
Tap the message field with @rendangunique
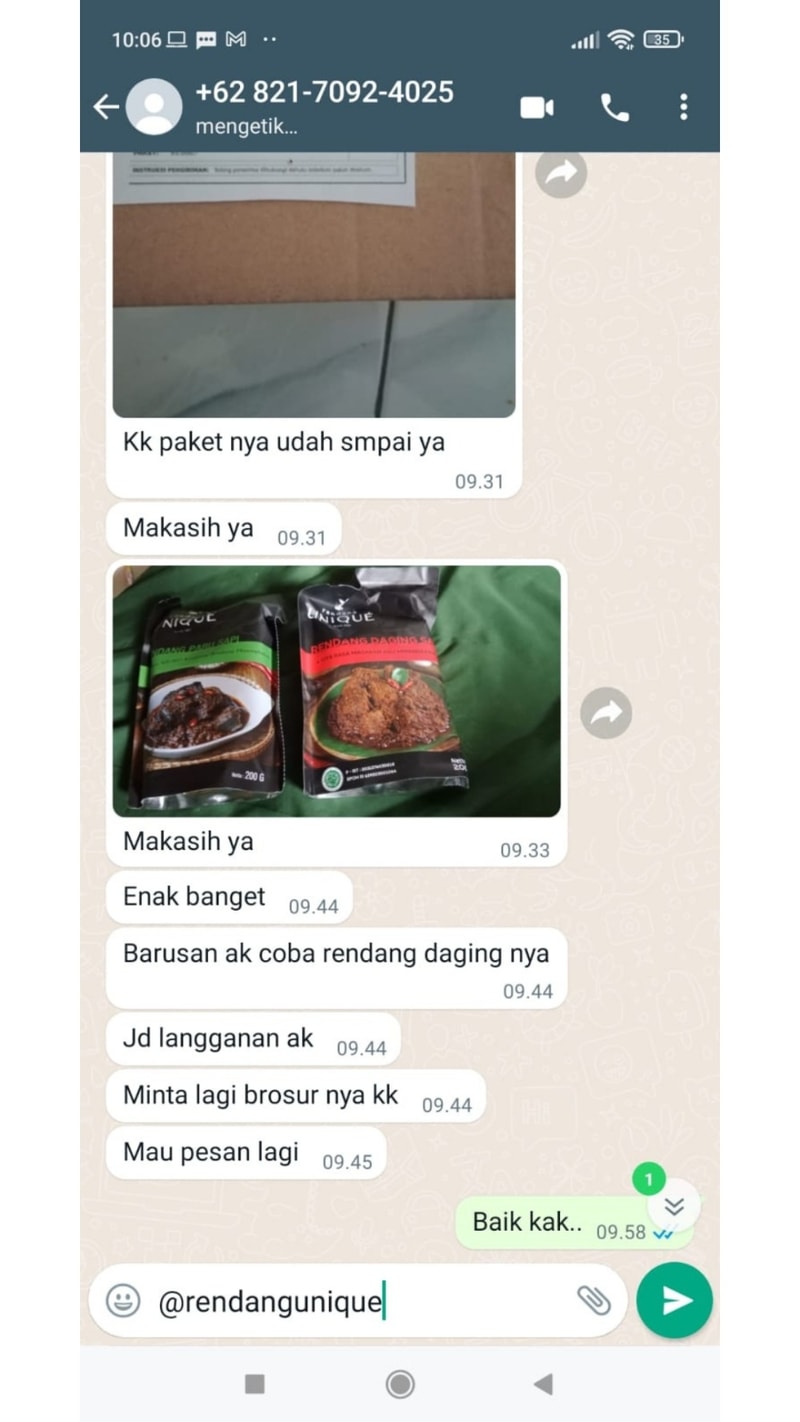[360, 1301]
